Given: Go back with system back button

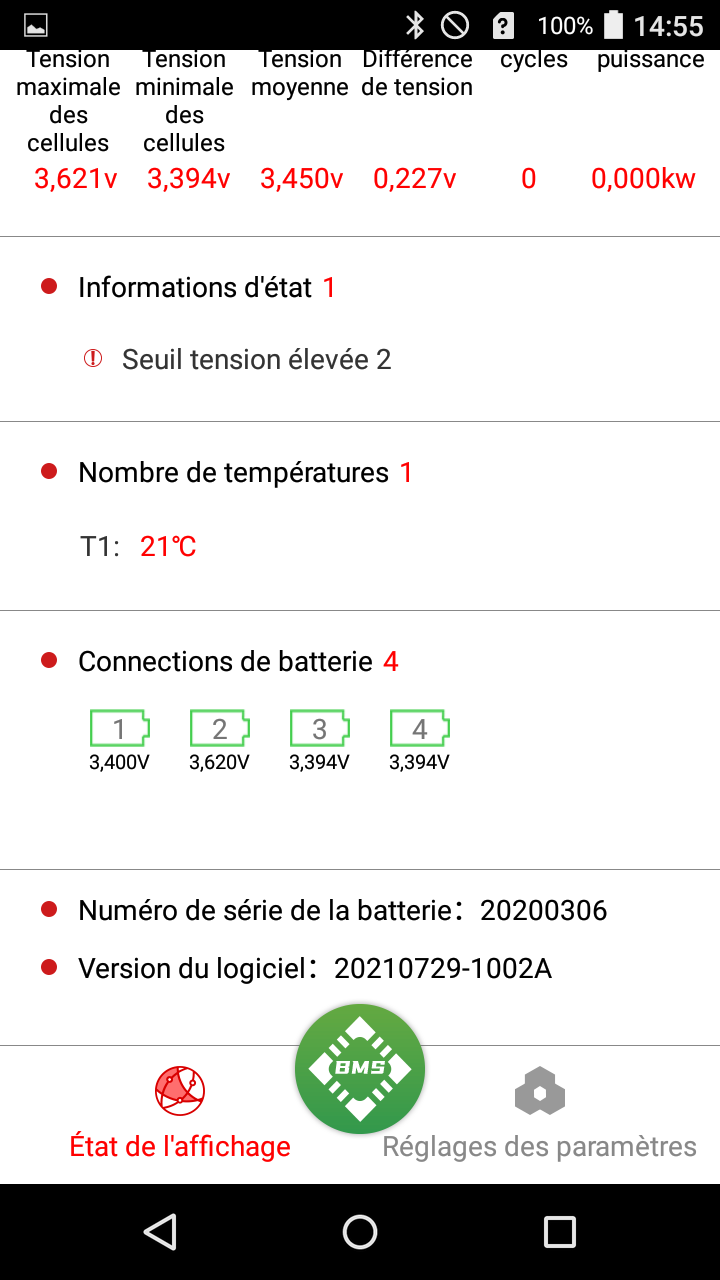Looking at the screenshot, I should point(160,1231).
